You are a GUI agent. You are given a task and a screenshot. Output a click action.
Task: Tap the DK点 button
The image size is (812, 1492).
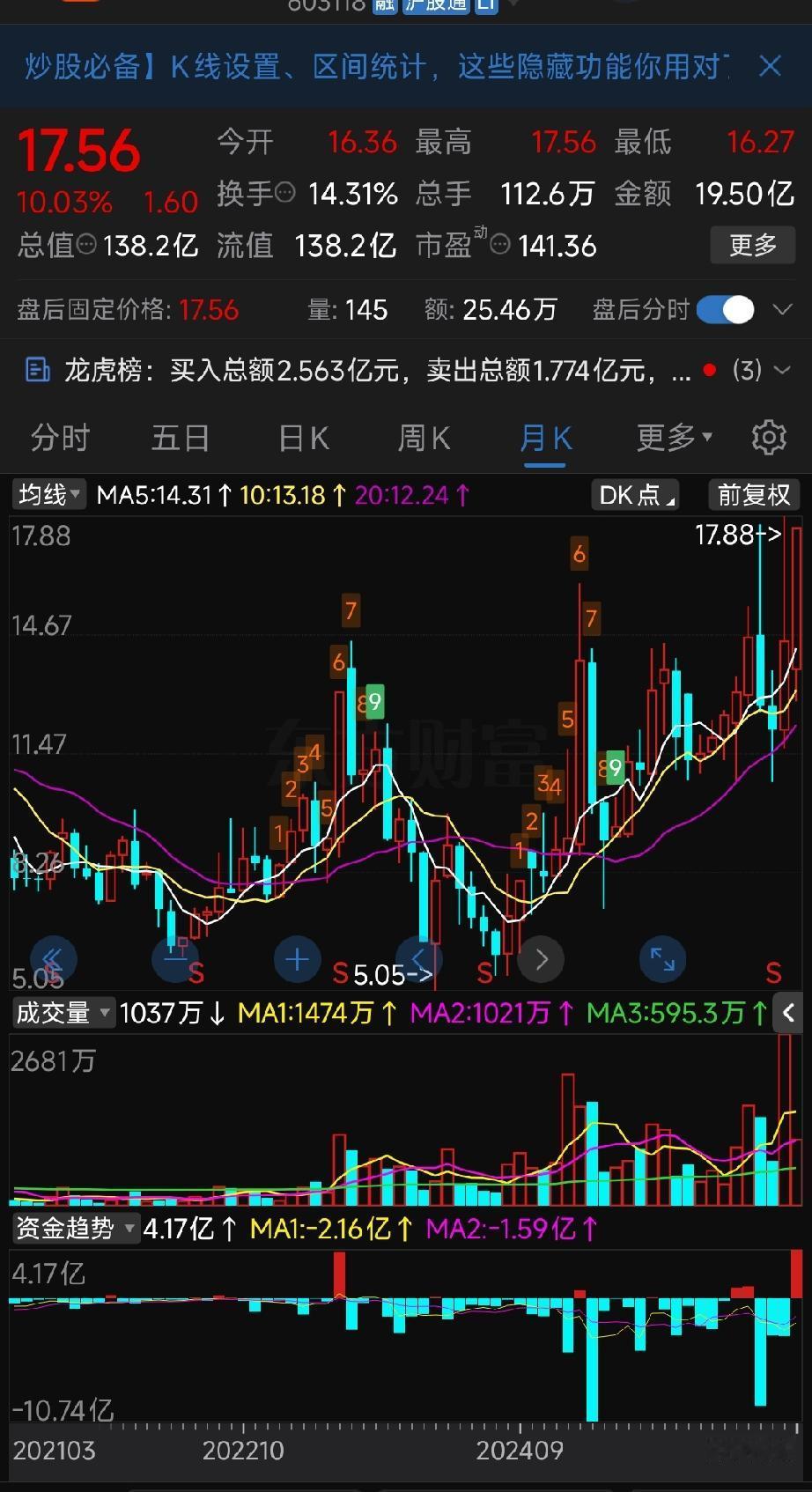633,495
